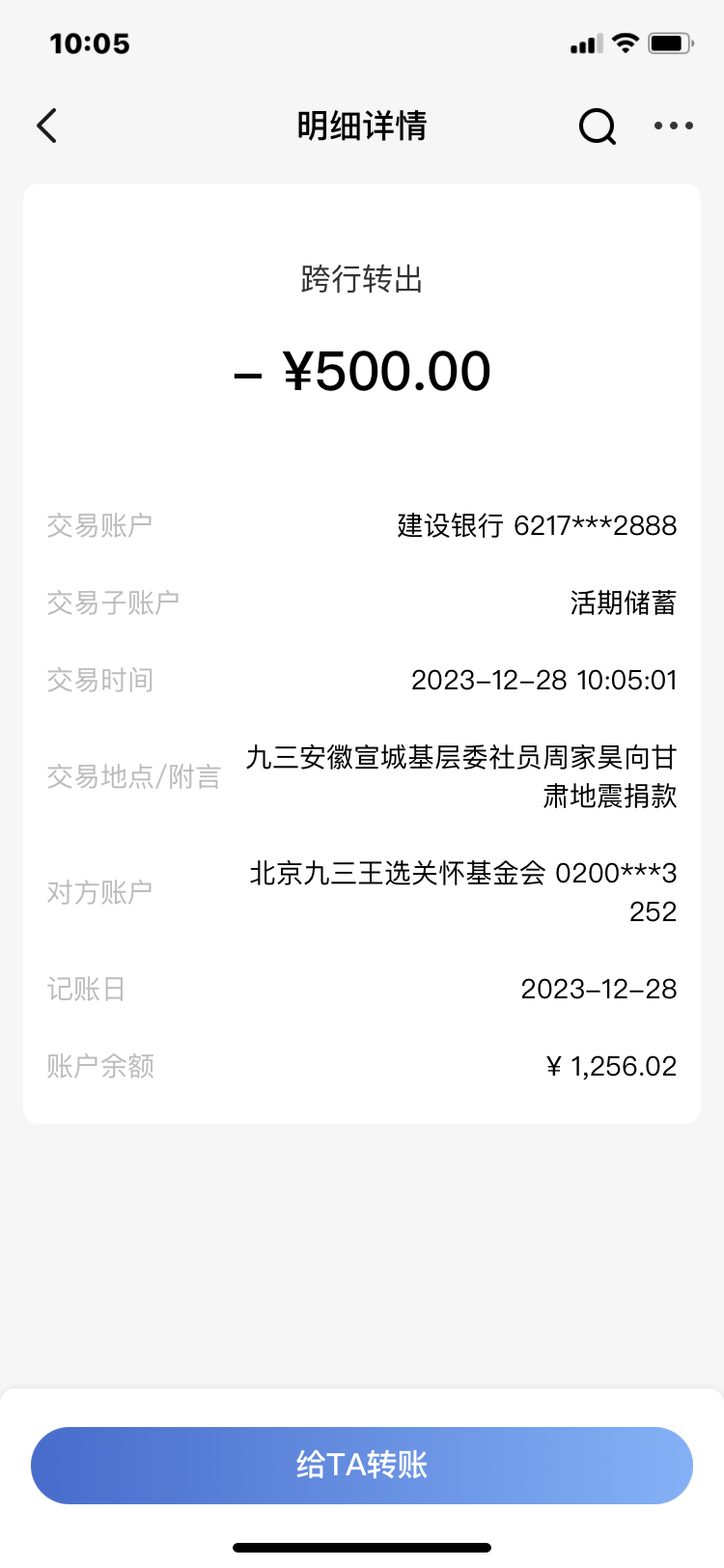Open the three-dot more options menu

[x=673, y=126]
